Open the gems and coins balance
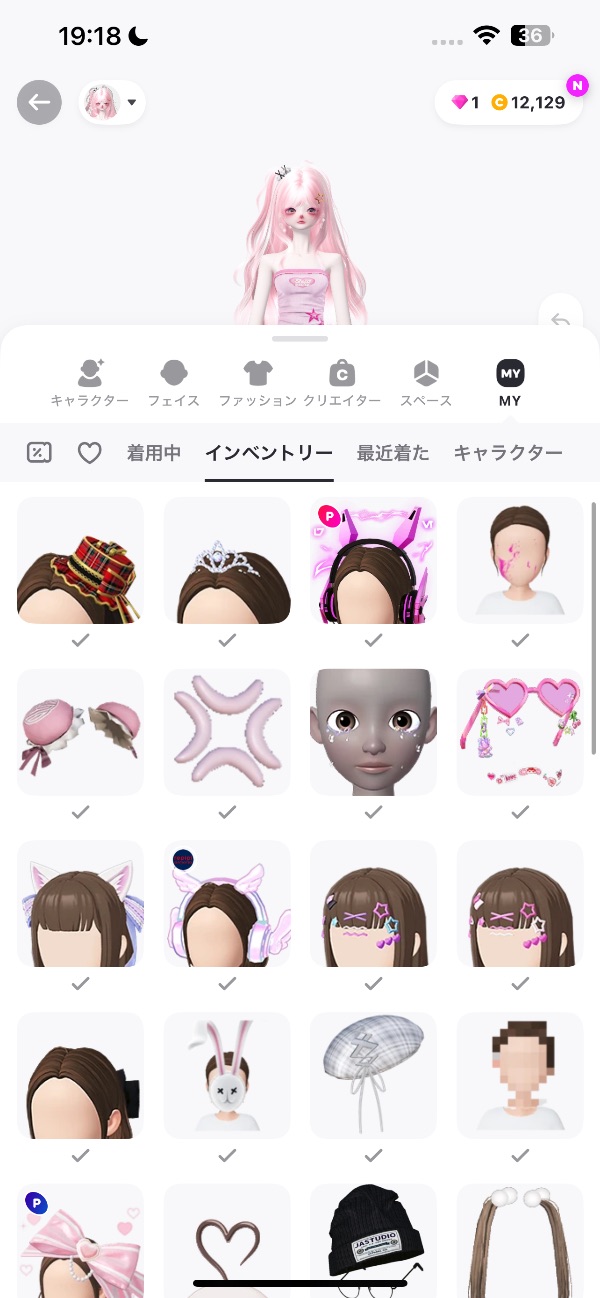The image size is (600, 1298). click(508, 102)
